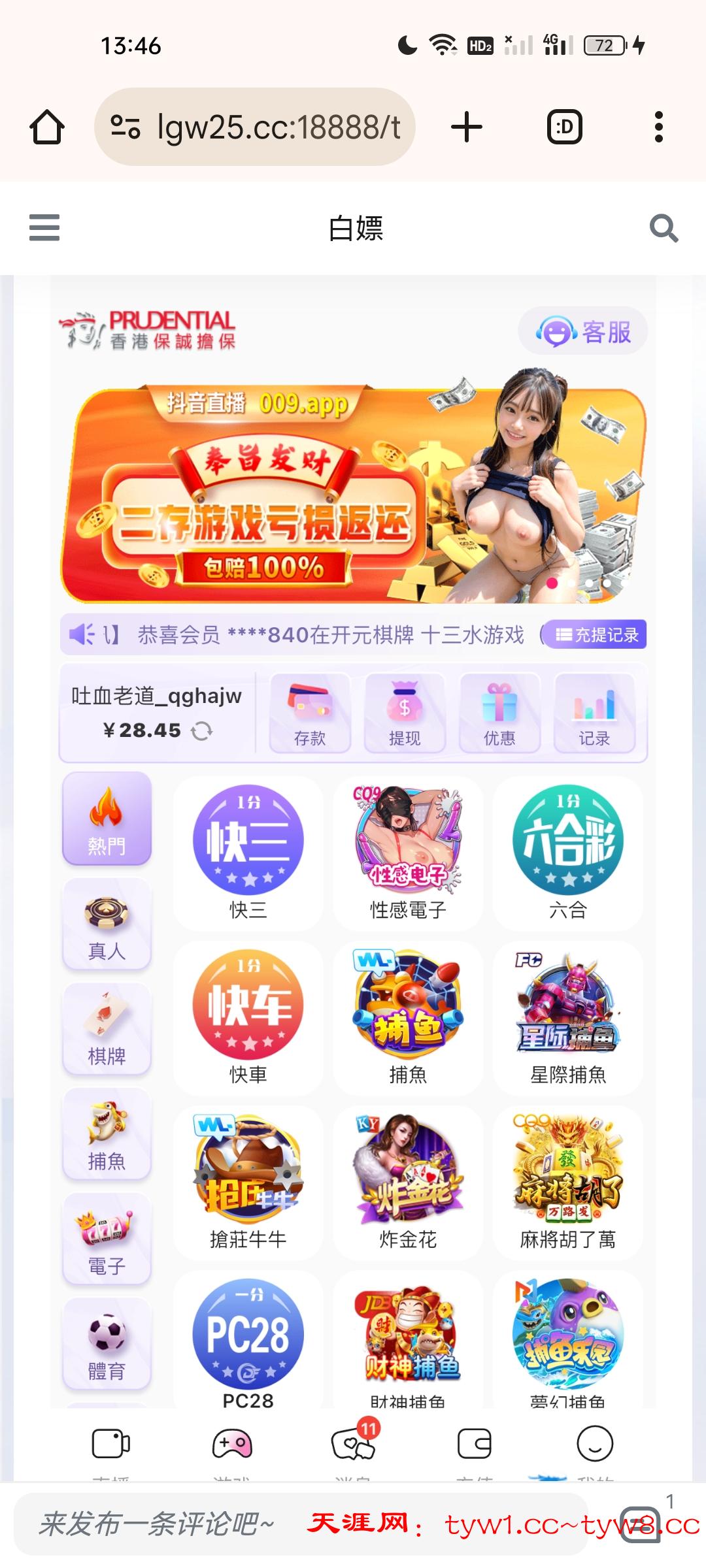
Task: Tap the 存款 deposit button
Action: 310,713
